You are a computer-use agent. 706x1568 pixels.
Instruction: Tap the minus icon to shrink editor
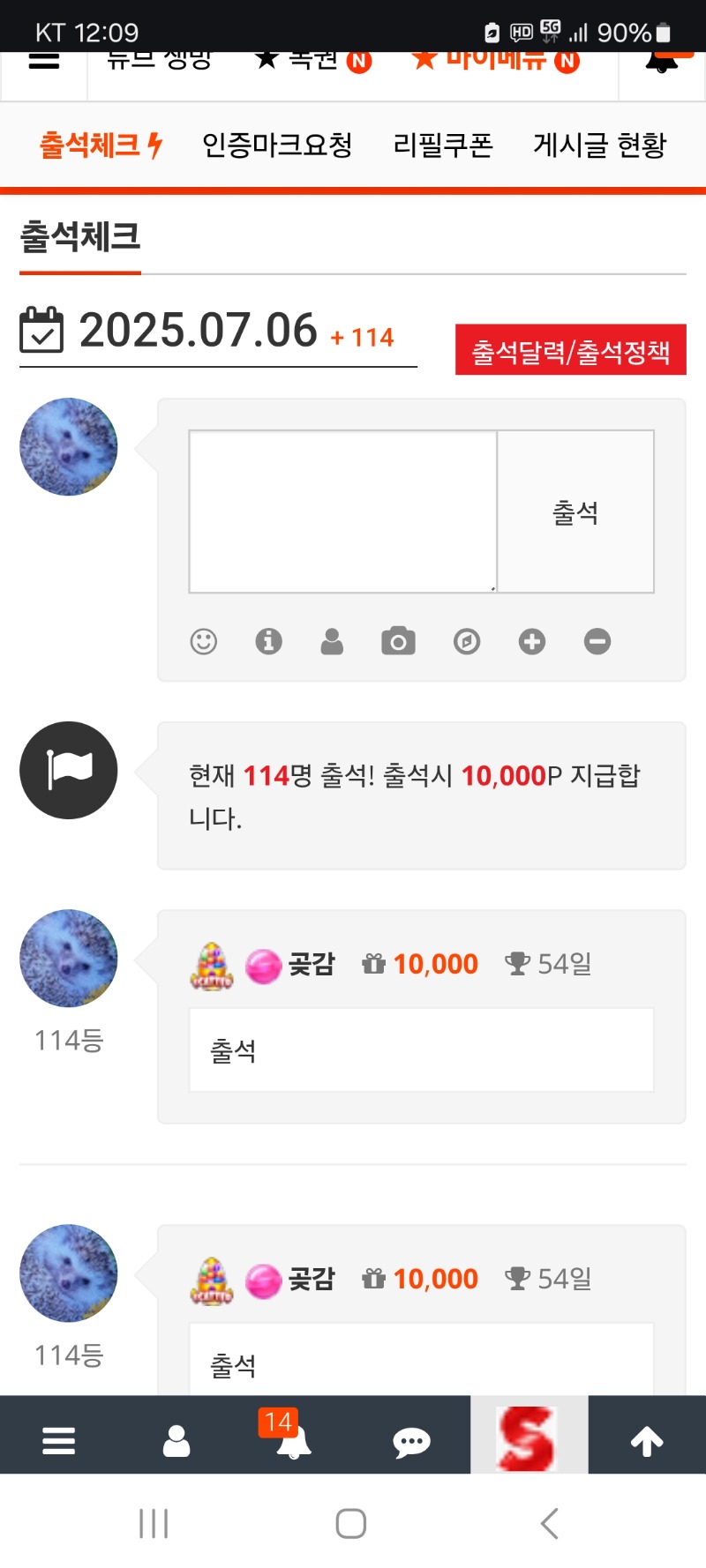(597, 641)
